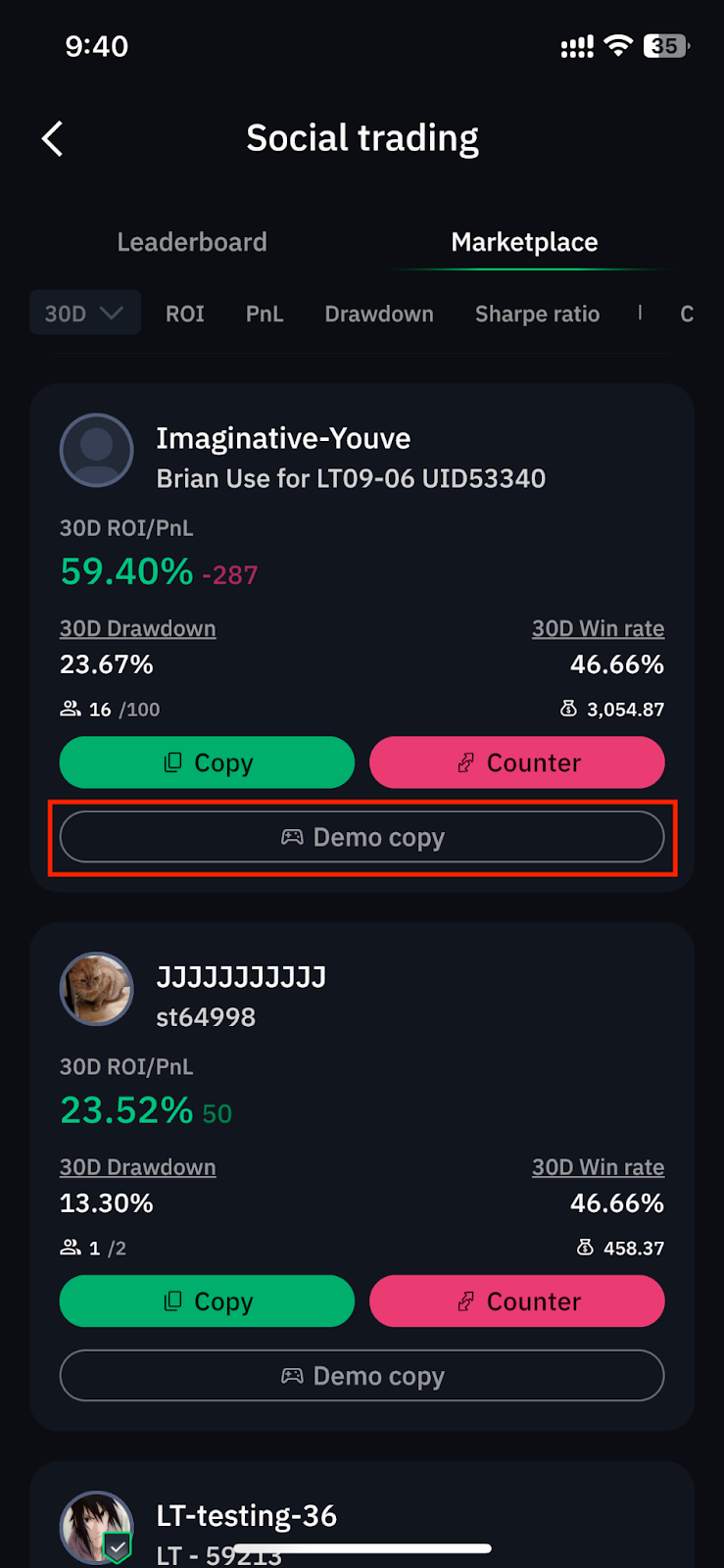Screen dimensions: 724x1568
Task: Open JJJJJJJJJJJ's trader profile
Action: tap(241, 977)
